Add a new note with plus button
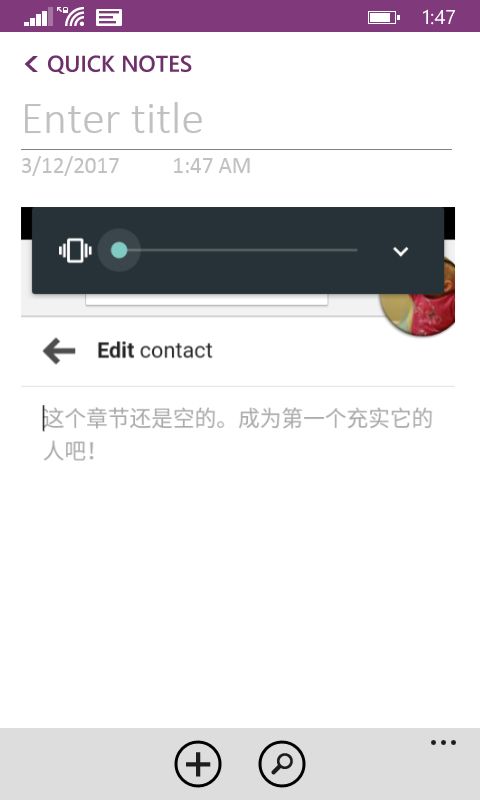This screenshot has height=800, width=480. 198,764
